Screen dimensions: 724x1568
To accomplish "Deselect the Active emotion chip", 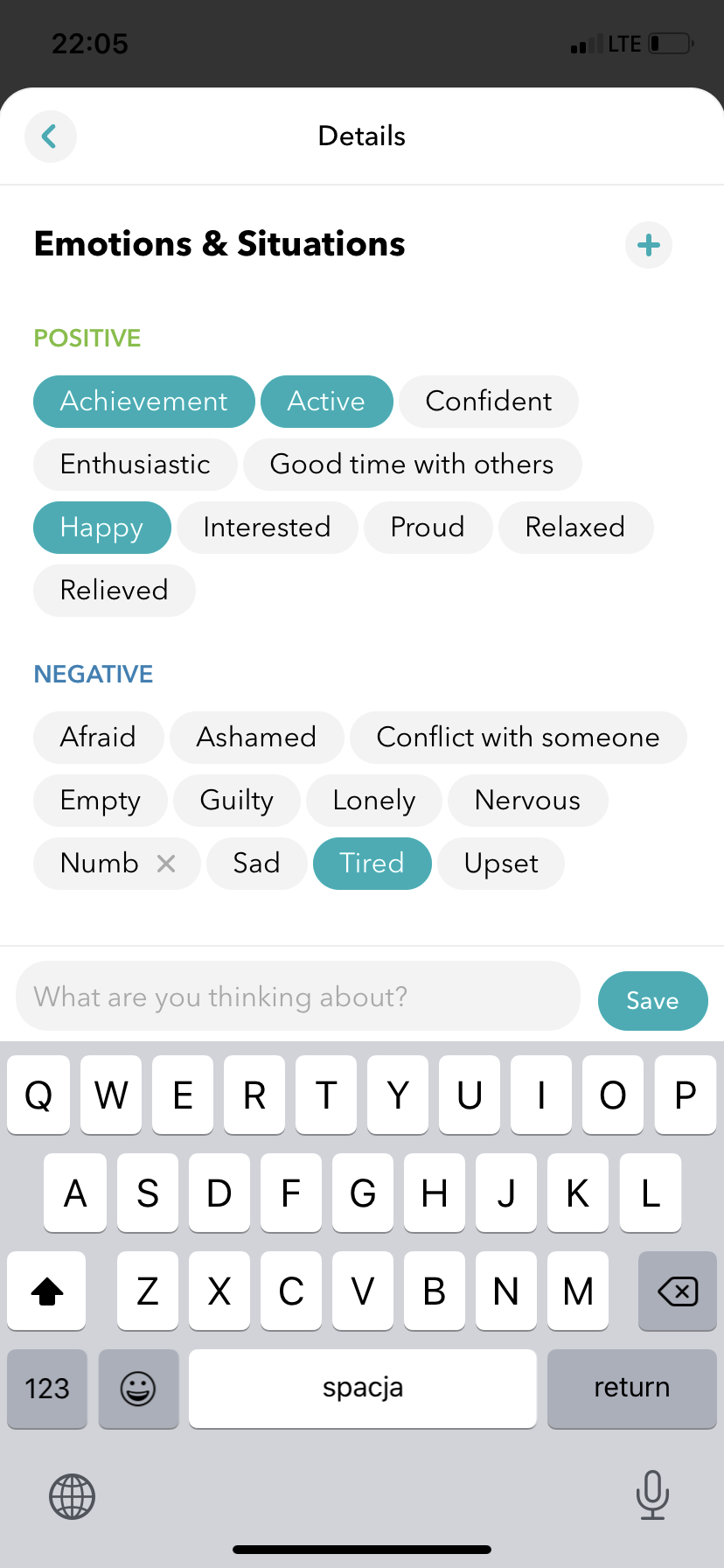I will coord(327,402).
